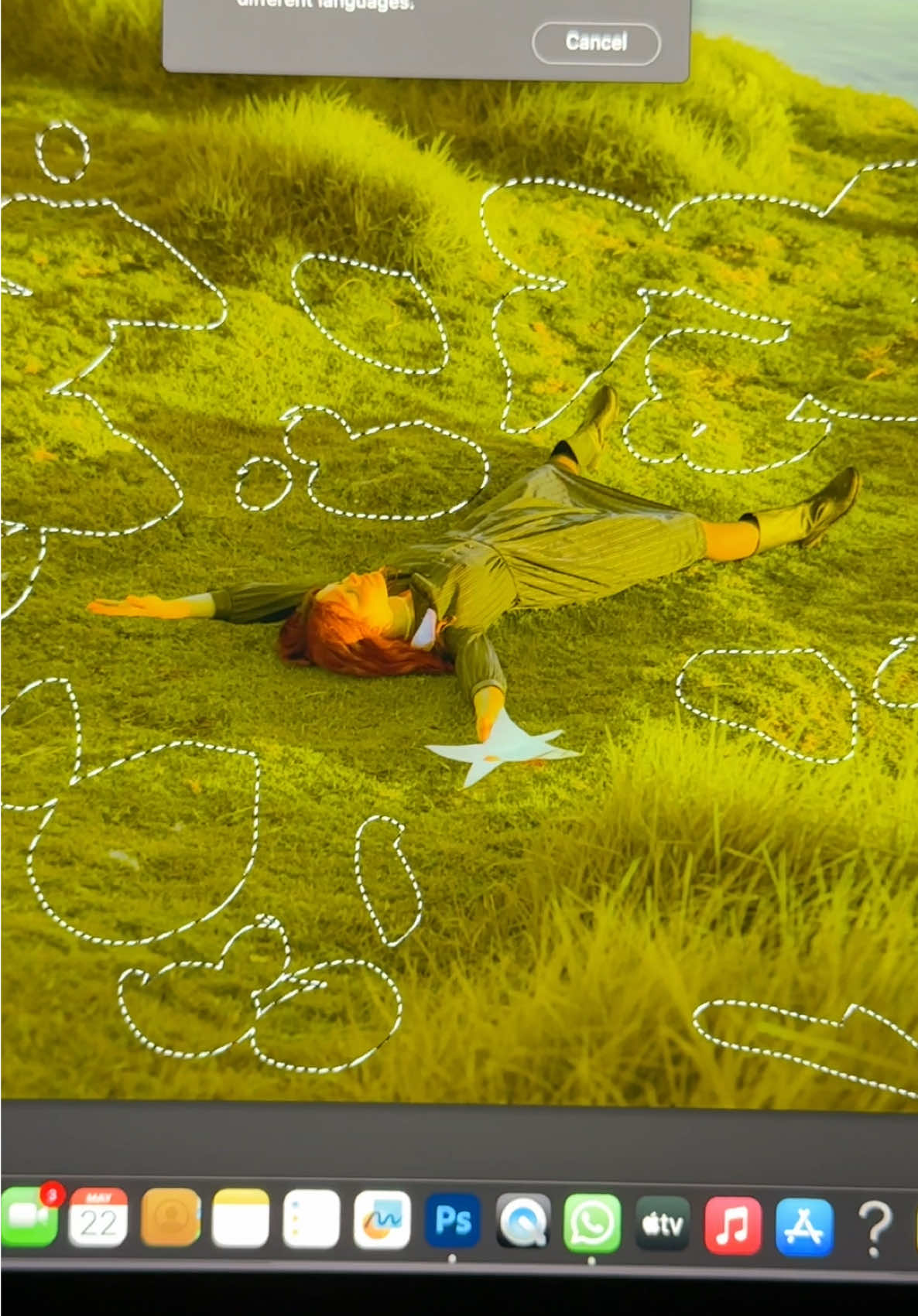Open the Reminders app
This screenshot has width=918, height=1316.
coord(311,1220)
